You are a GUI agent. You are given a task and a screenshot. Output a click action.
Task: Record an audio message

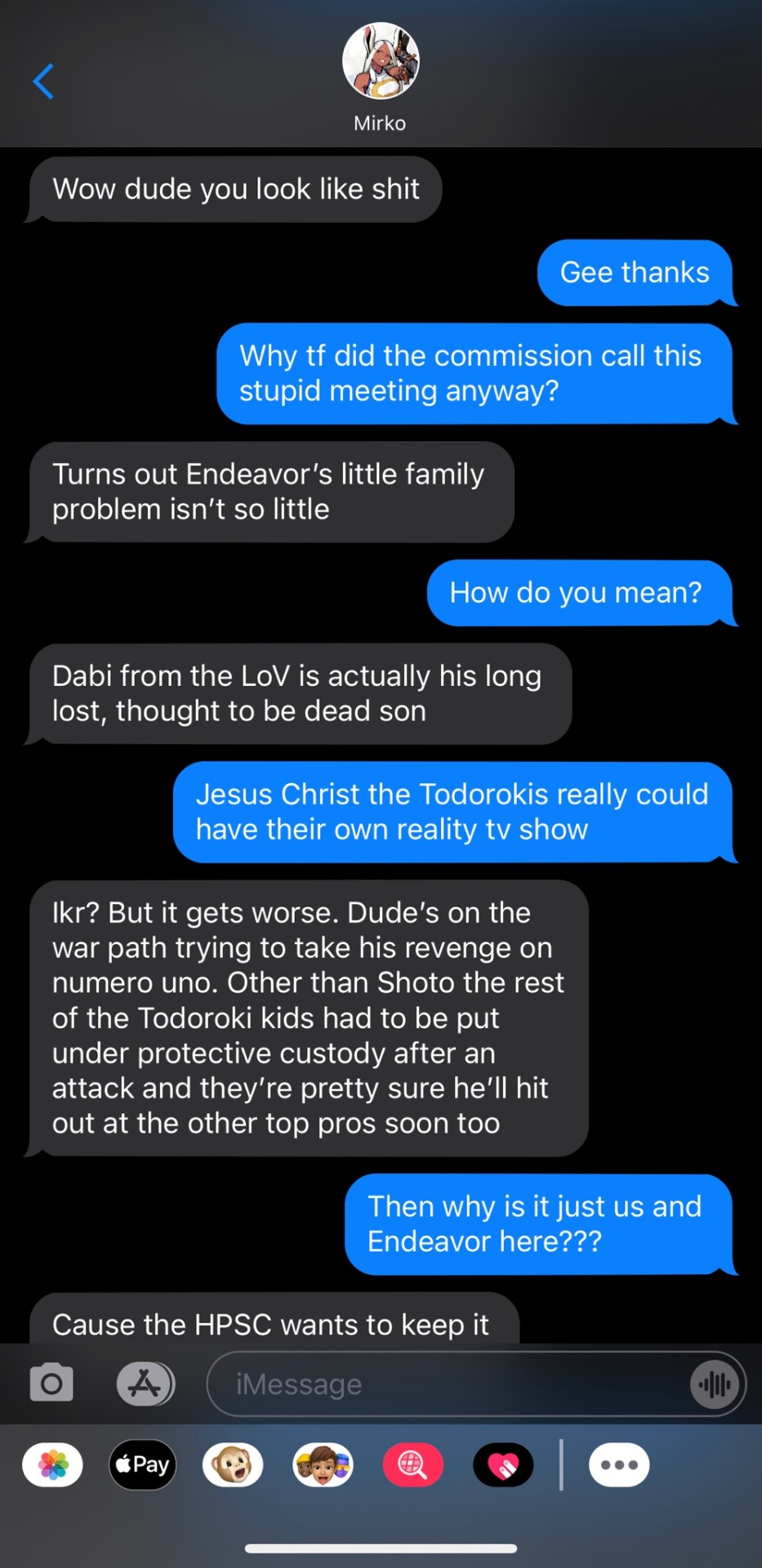click(x=715, y=1384)
